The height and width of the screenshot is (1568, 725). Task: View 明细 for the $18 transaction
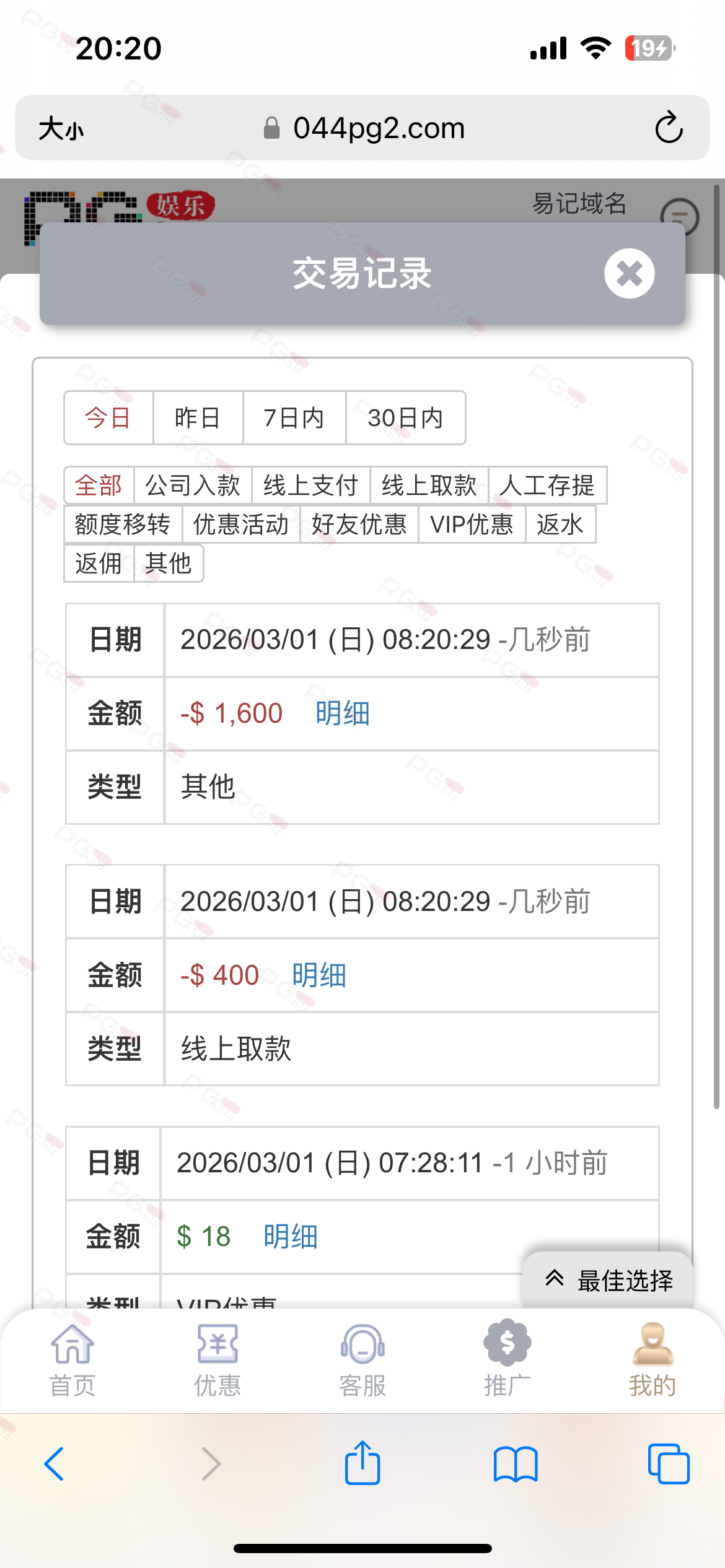(291, 1237)
